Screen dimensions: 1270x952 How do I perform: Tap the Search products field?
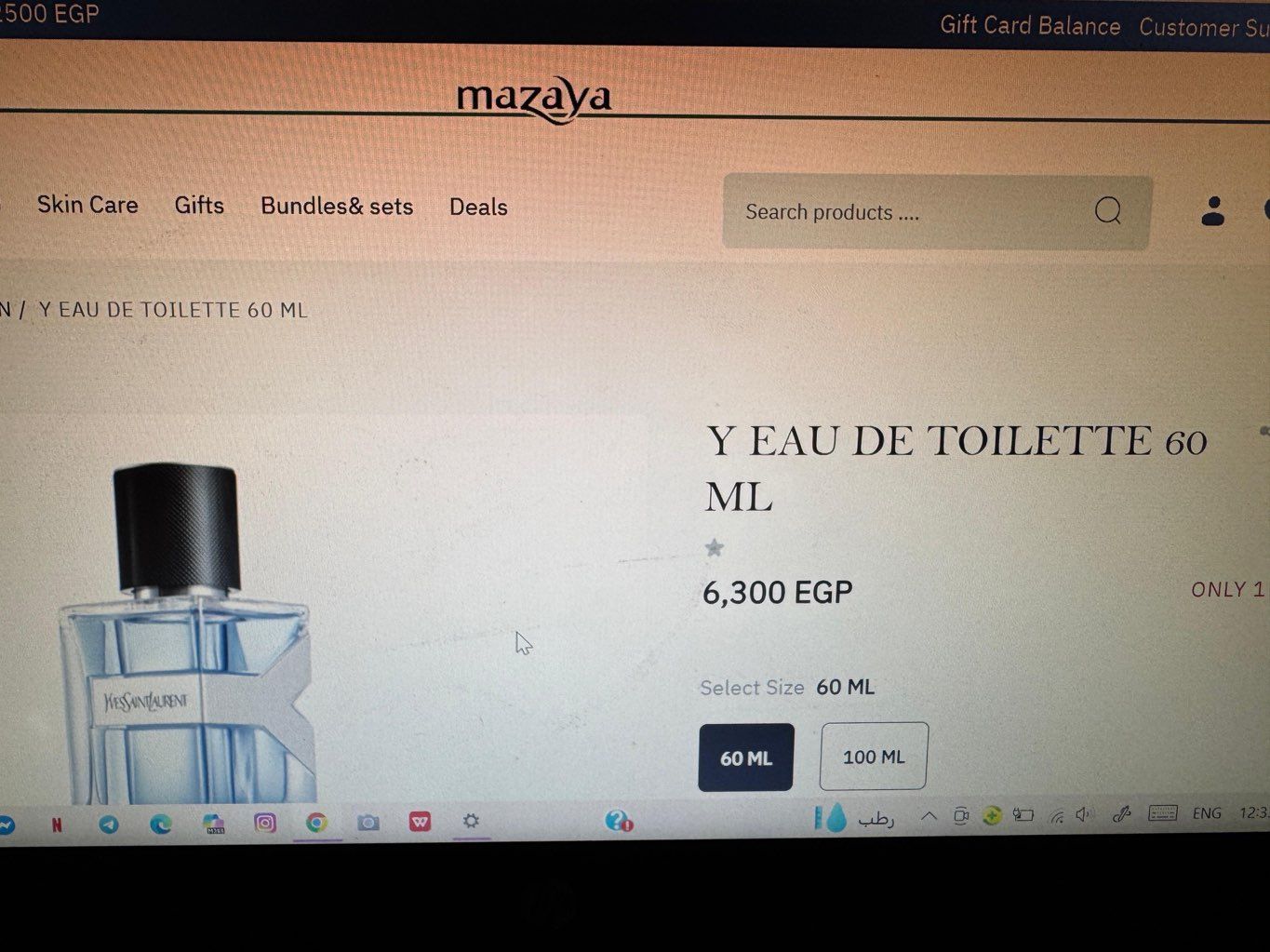[937, 212]
